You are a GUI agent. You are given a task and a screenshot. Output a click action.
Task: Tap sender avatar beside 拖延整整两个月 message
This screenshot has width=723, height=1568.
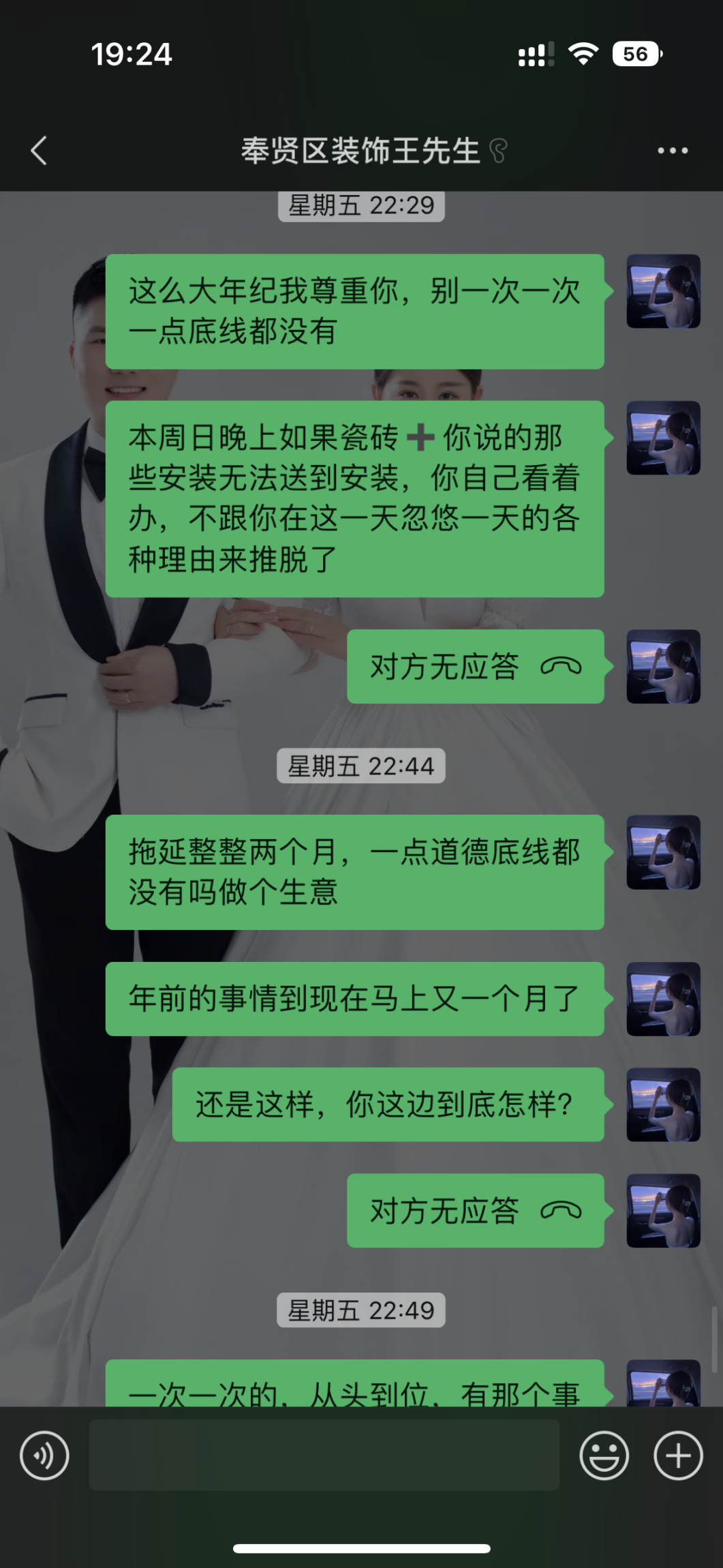[663, 852]
